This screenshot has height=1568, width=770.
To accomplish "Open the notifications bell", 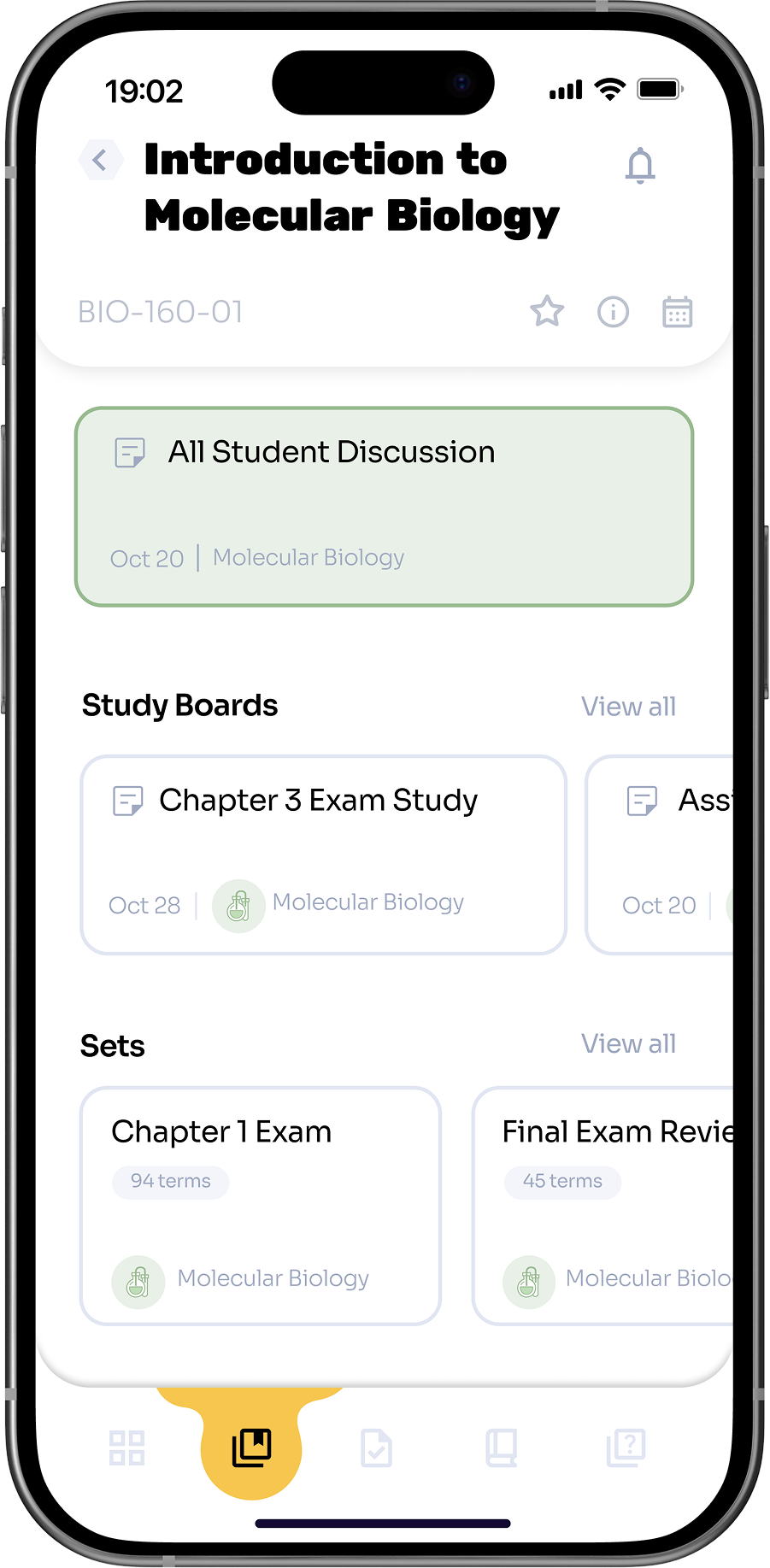I will point(639,165).
